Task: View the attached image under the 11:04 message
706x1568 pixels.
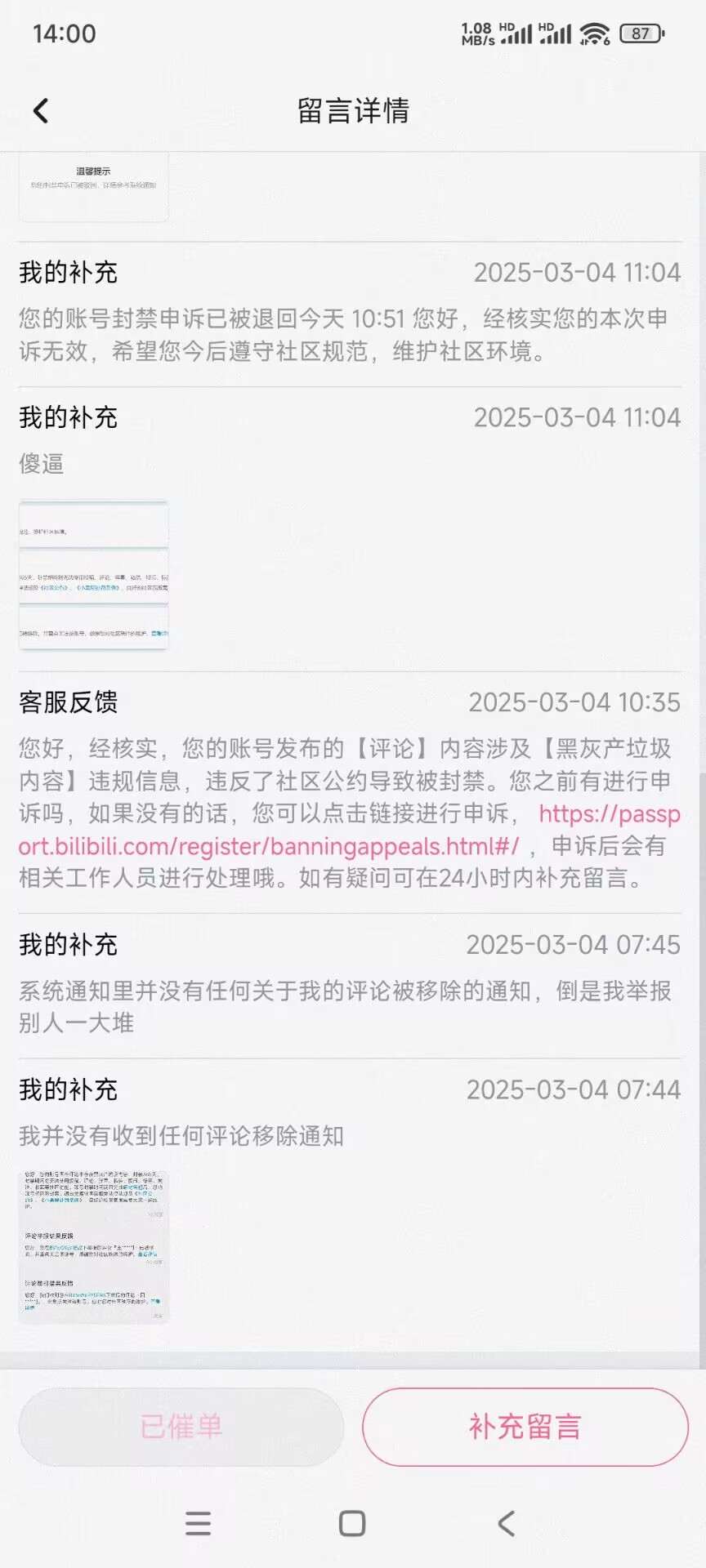Action: pyautogui.click(x=93, y=576)
